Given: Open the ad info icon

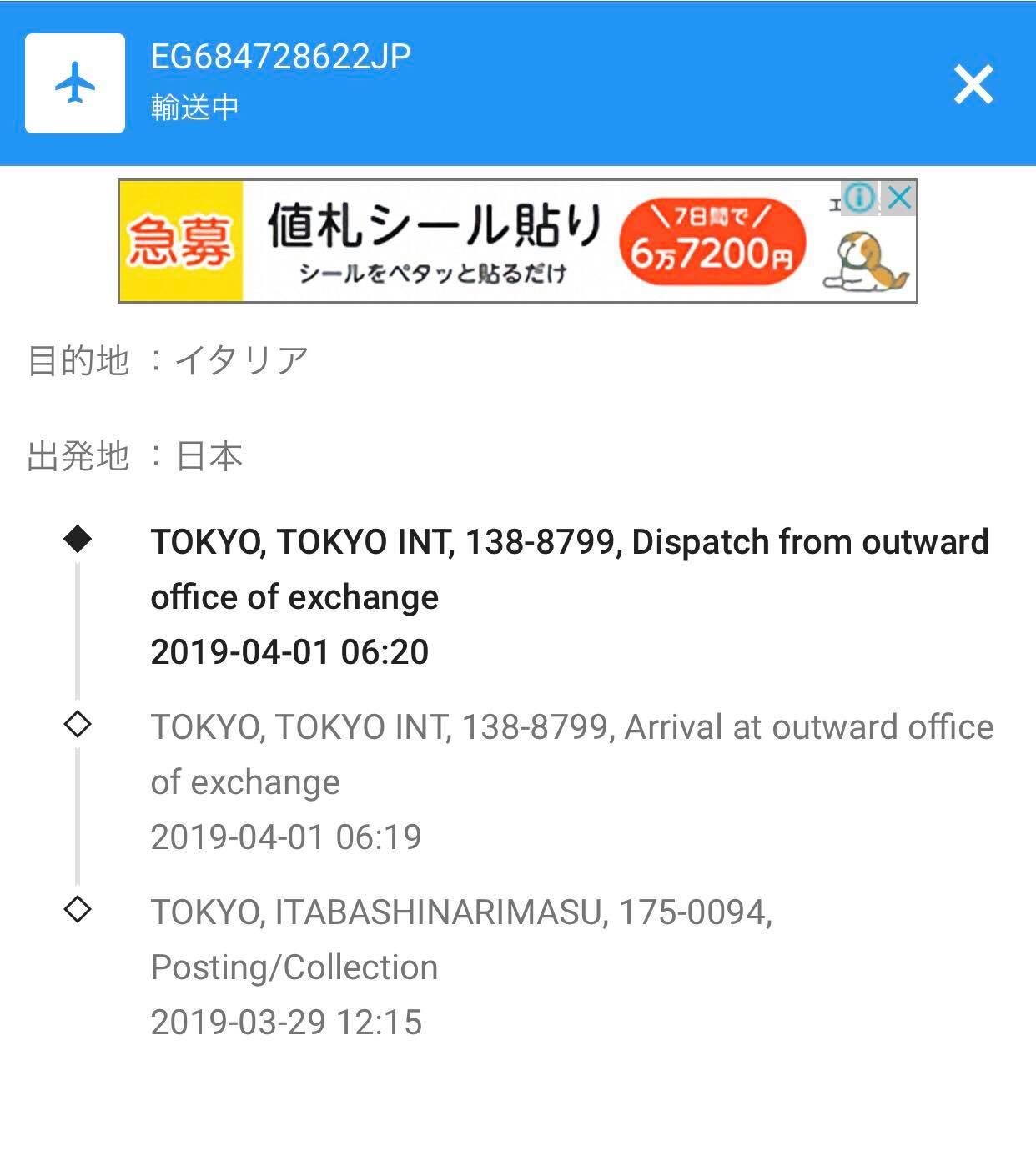Looking at the screenshot, I should tap(858, 199).
